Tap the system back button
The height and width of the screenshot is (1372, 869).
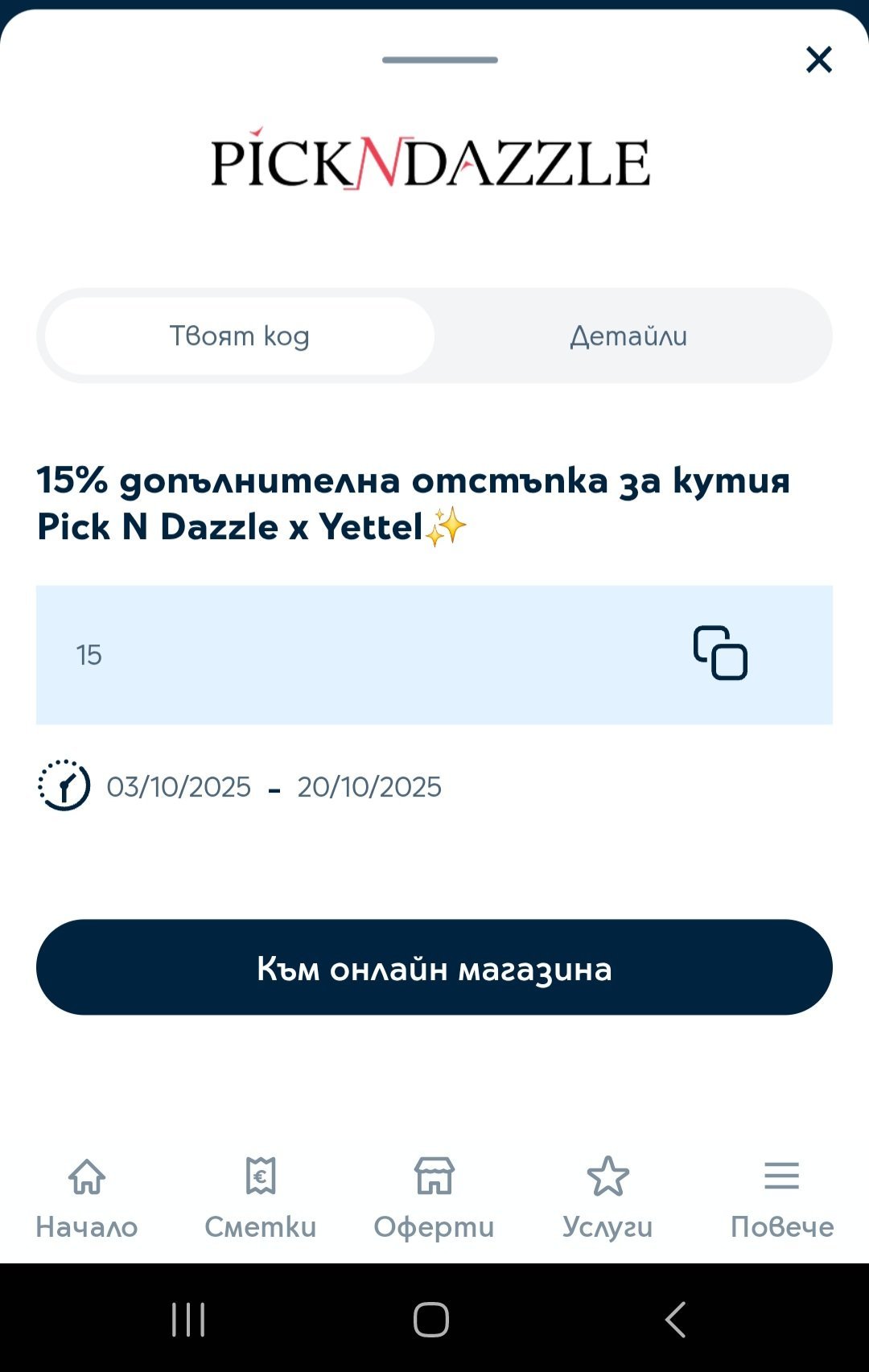(676, 1320)
